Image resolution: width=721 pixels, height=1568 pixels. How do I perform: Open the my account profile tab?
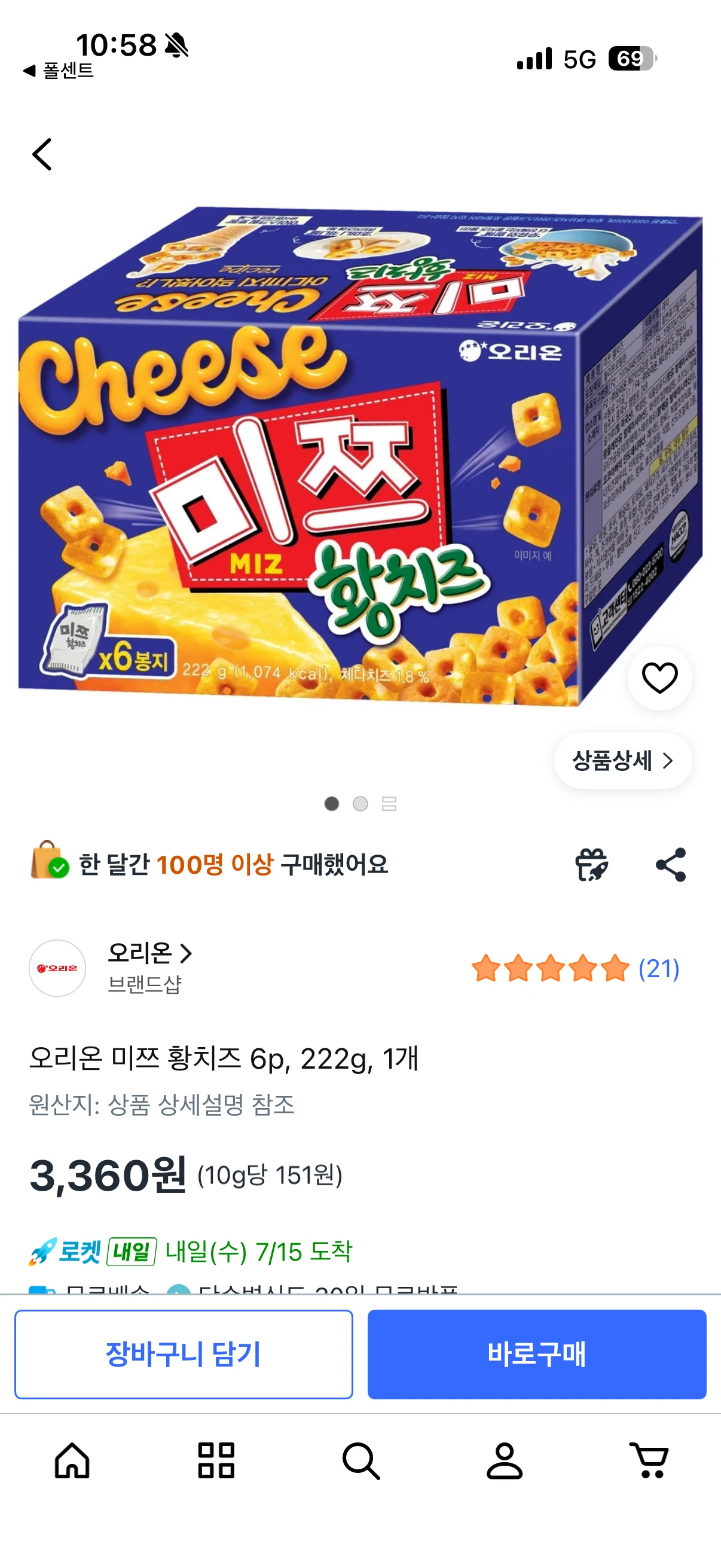click(505, 1460)
